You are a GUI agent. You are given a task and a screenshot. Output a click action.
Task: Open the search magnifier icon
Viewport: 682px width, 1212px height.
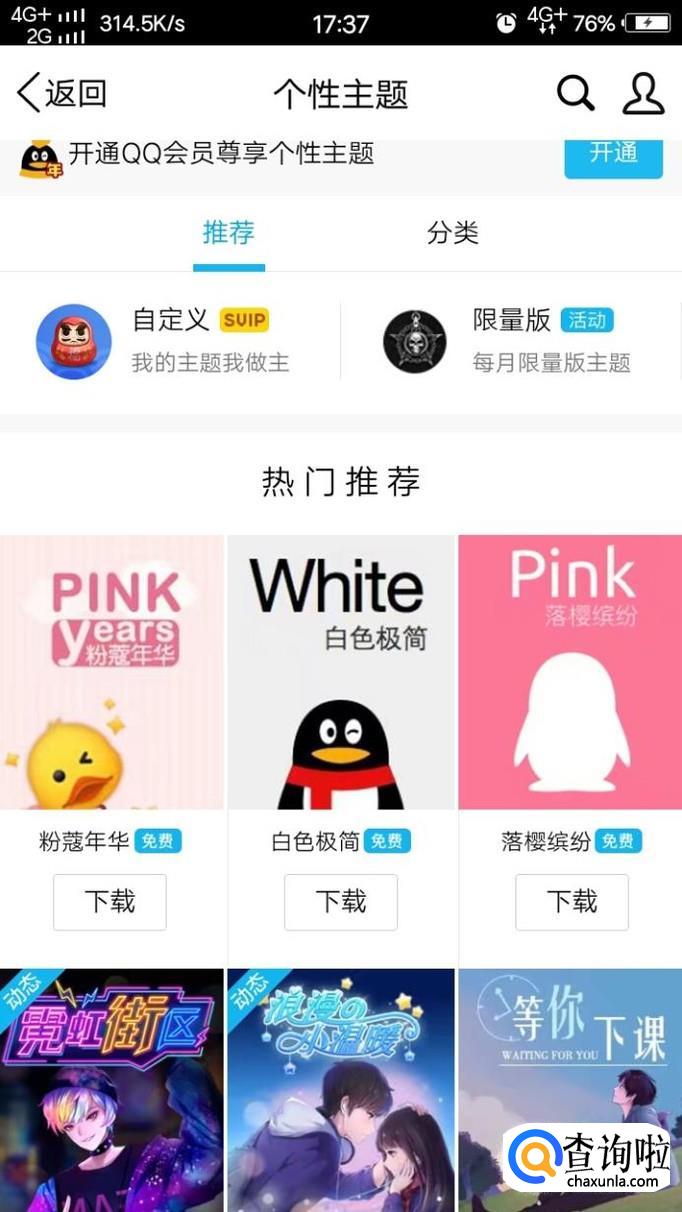coord(575,94)
